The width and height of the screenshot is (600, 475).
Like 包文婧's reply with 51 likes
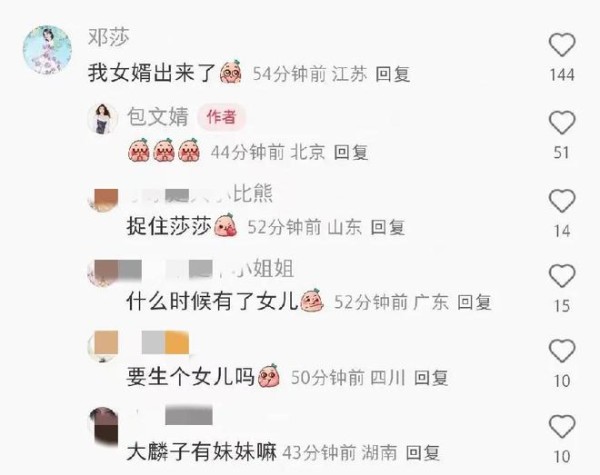564,123
